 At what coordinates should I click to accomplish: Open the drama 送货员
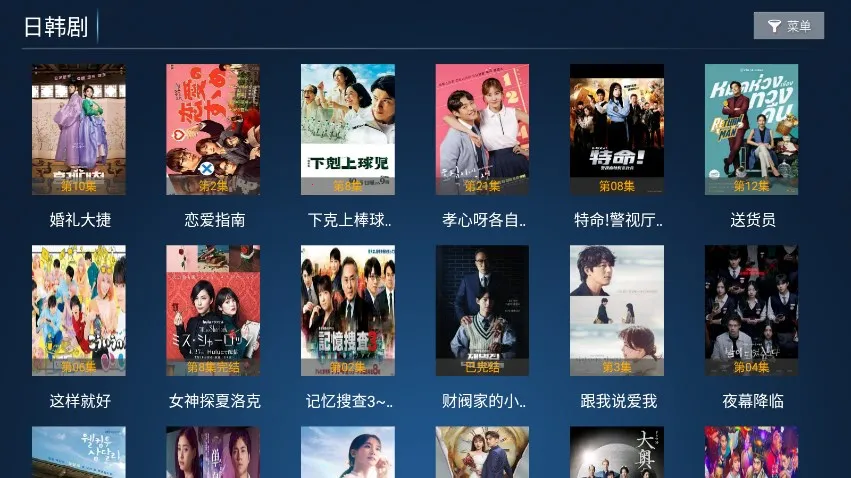[x=751, y=130]
